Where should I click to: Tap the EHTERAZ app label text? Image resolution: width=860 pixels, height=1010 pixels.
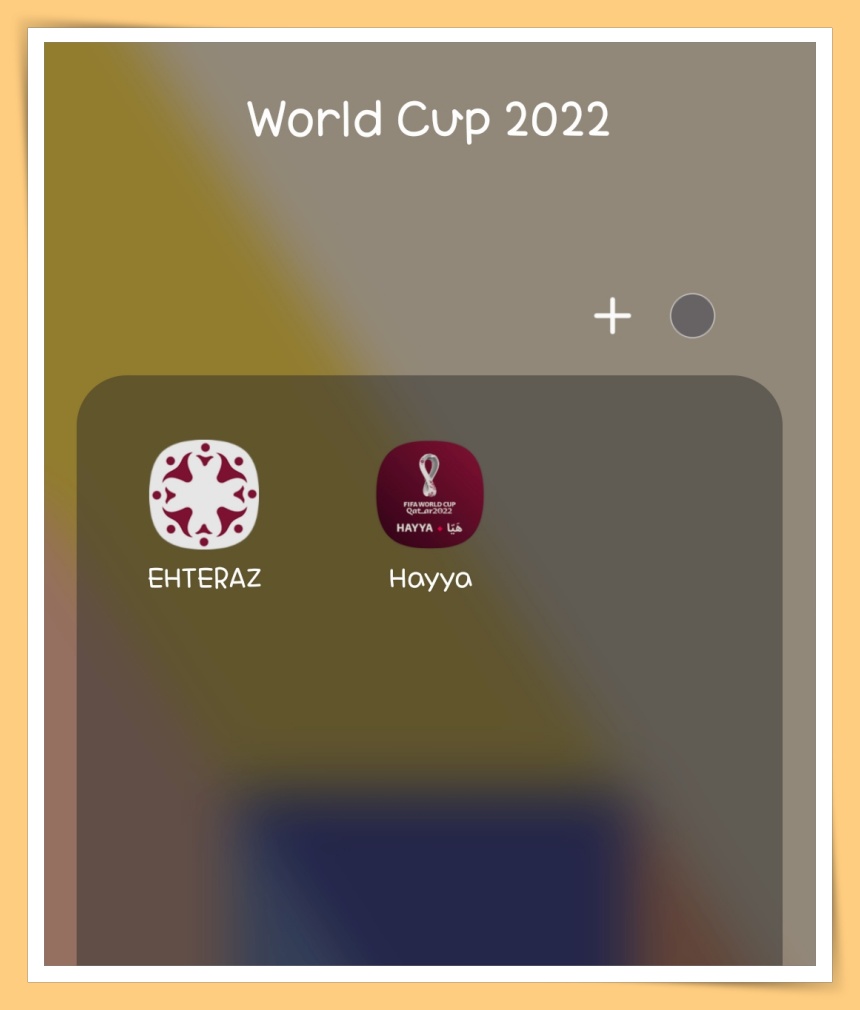pyautogui.click(x=206, y=578)
